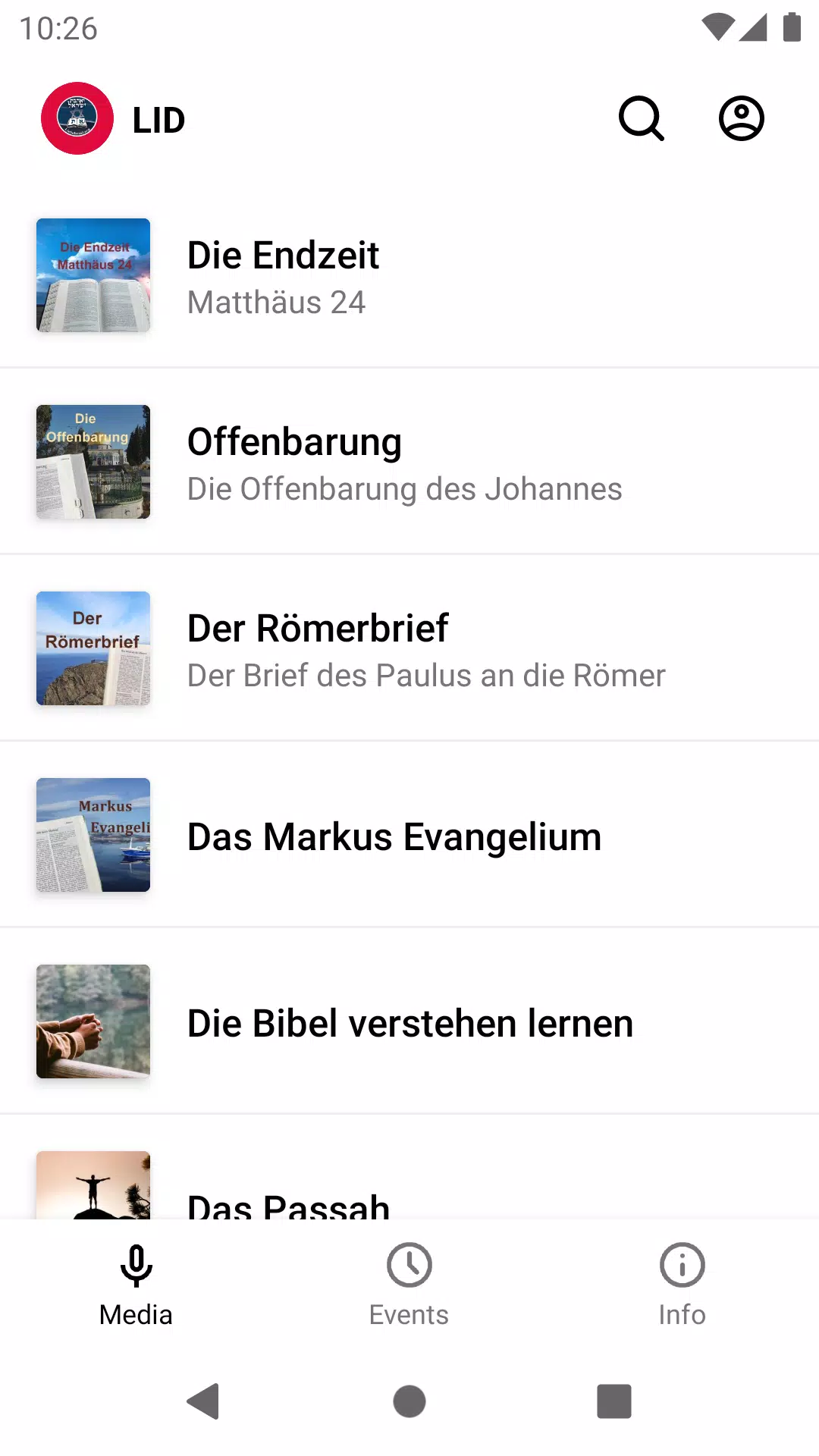Viewport: 819px width, 1456px height.
Task: Open the search icon
Action: pyautogui.click(x=642, y=118)
